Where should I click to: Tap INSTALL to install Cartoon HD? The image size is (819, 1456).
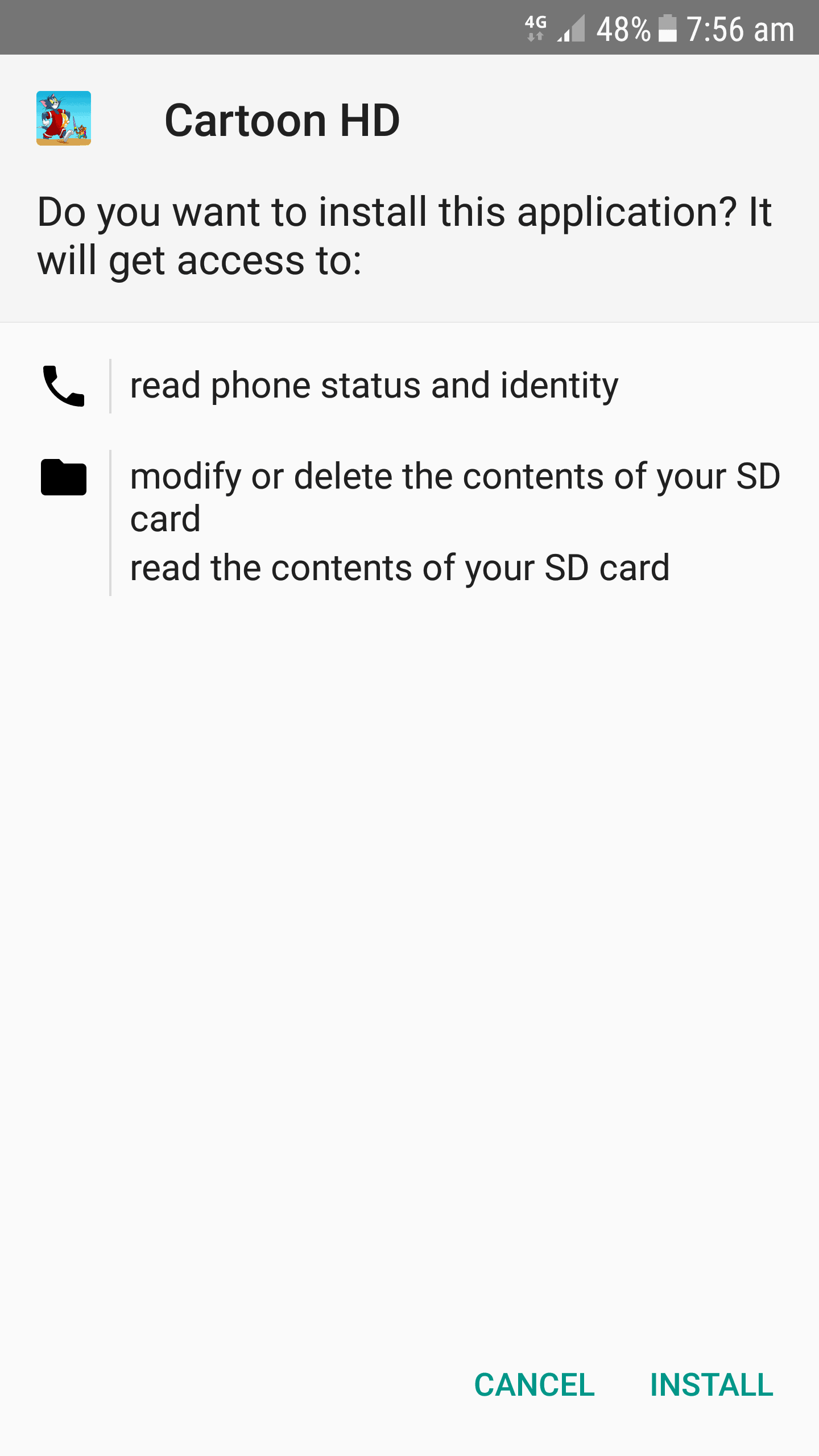coord(712,1384)
